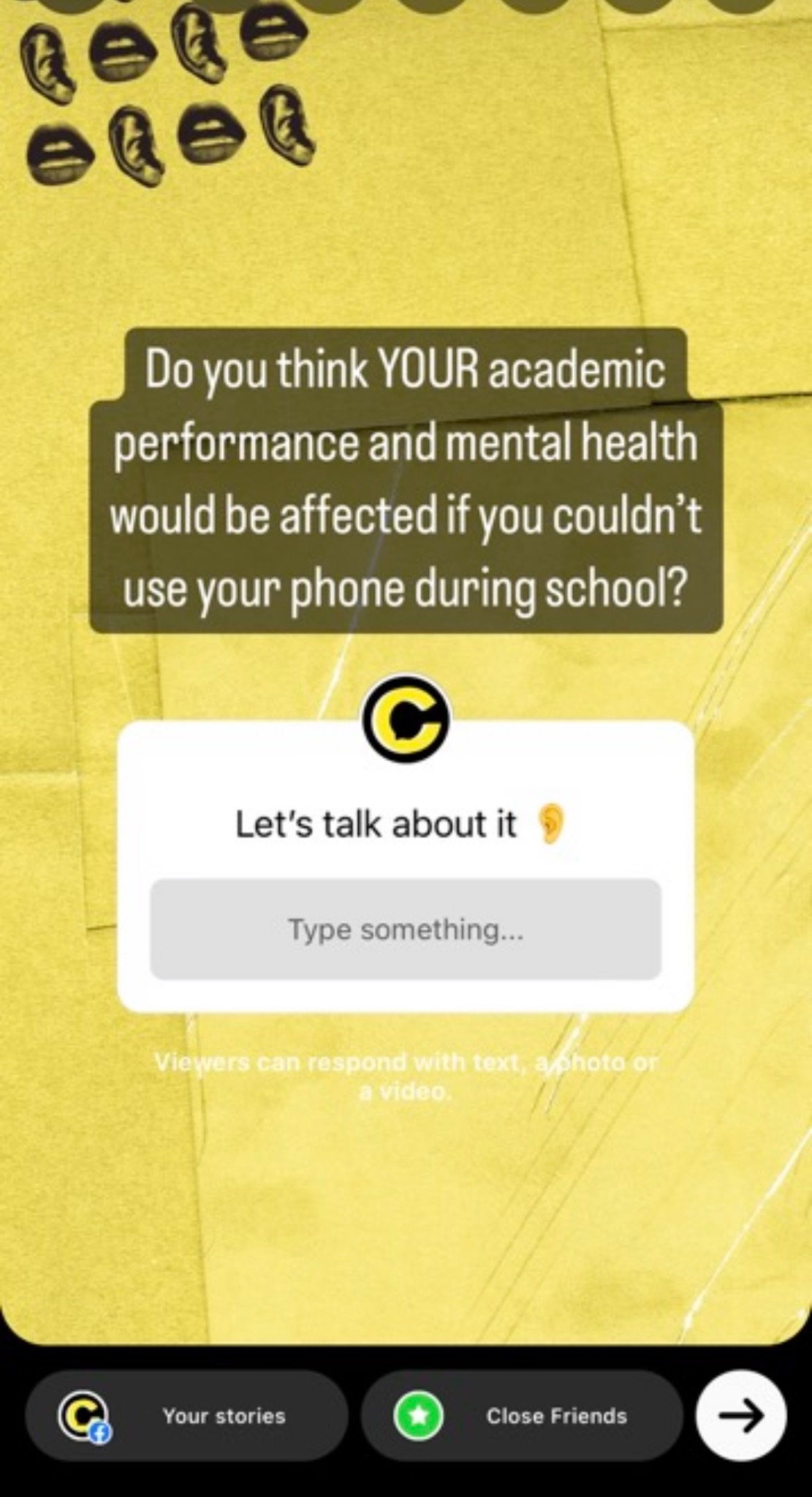Screen dimensions: 812x1497
Task: Share to Your stories
Action: click(x=186, y=1416)
